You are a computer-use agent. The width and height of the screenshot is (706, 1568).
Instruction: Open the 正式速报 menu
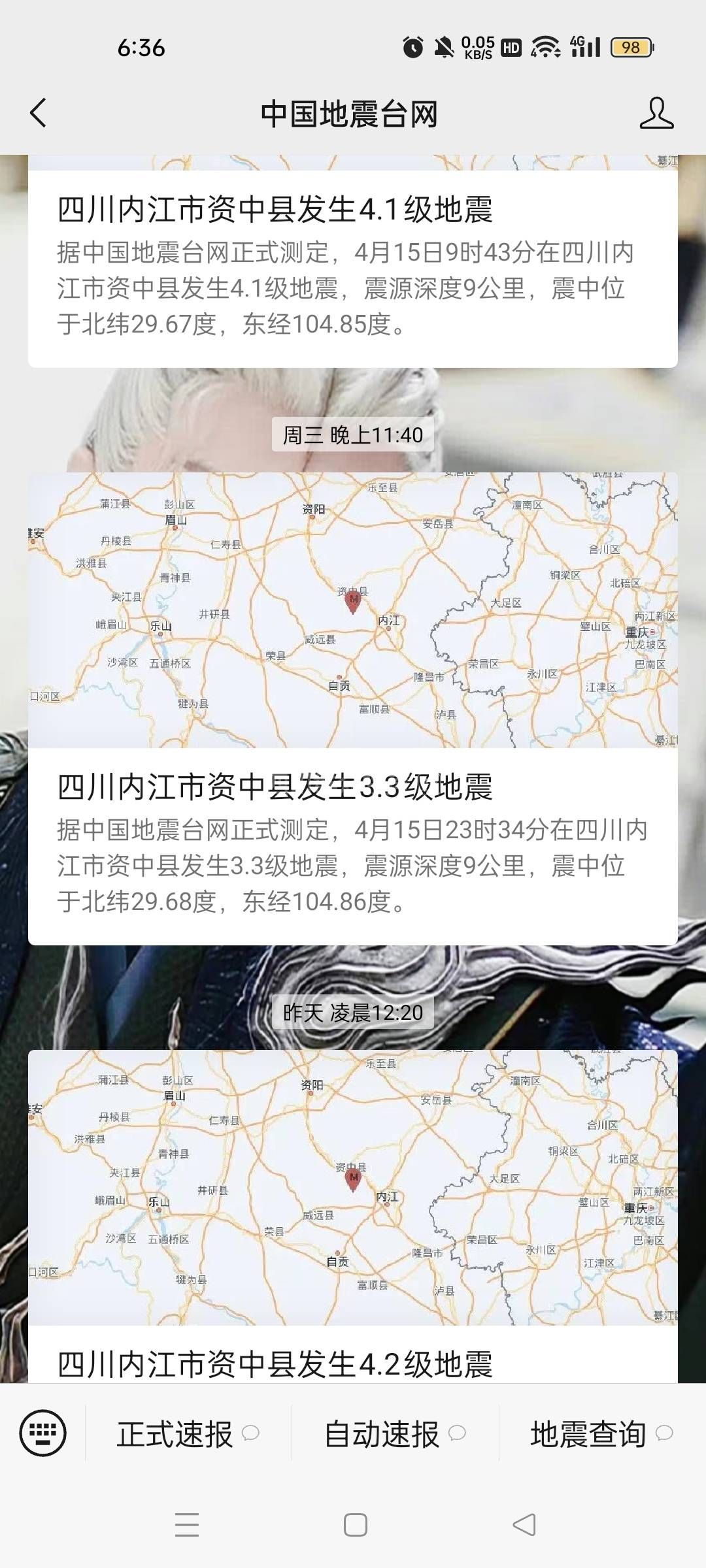pyautogui.click(x=188, y=1434)
